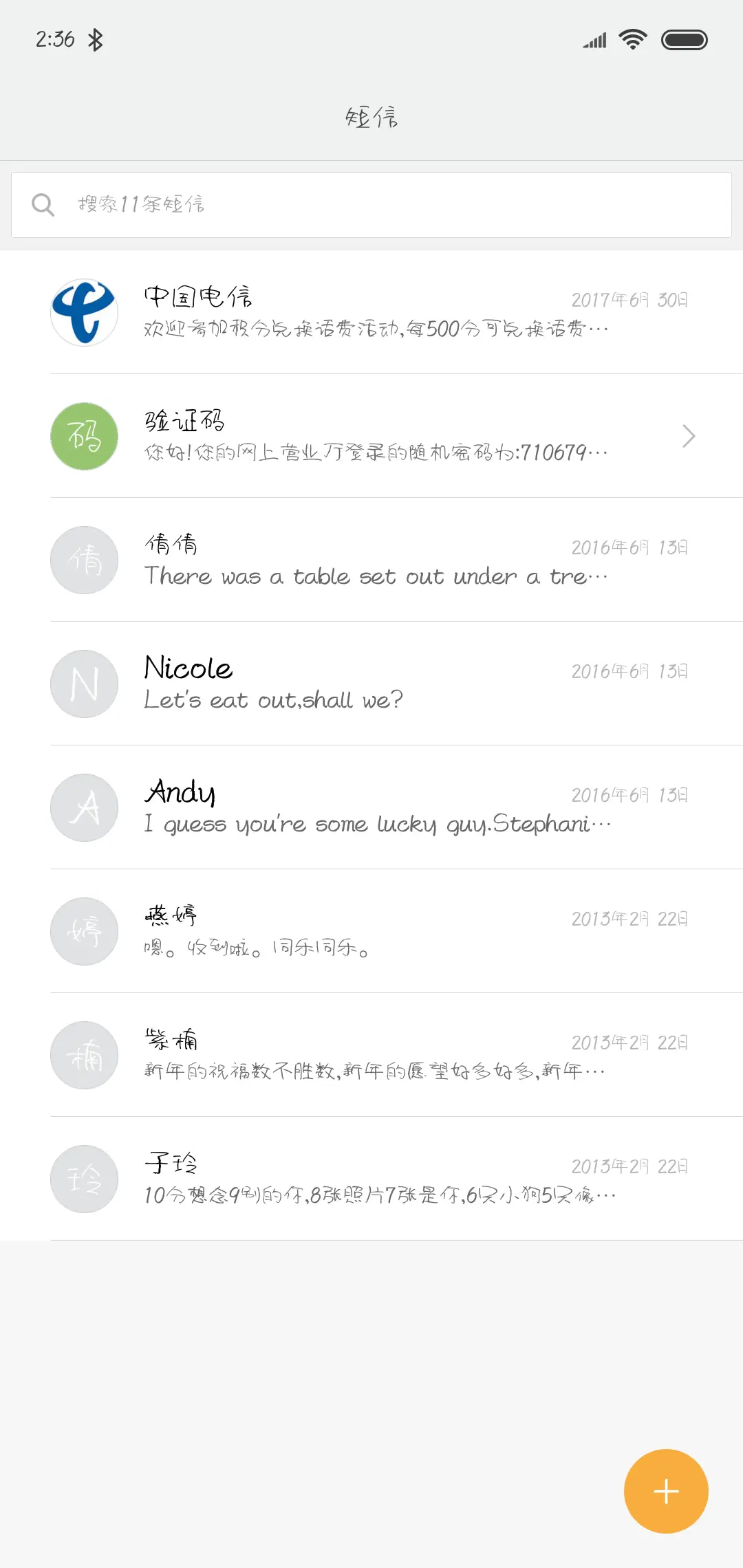743x1568 pixels.
Task: Tap the Wi-Fi indicator in status bar
Action: (x=632, y=39)
